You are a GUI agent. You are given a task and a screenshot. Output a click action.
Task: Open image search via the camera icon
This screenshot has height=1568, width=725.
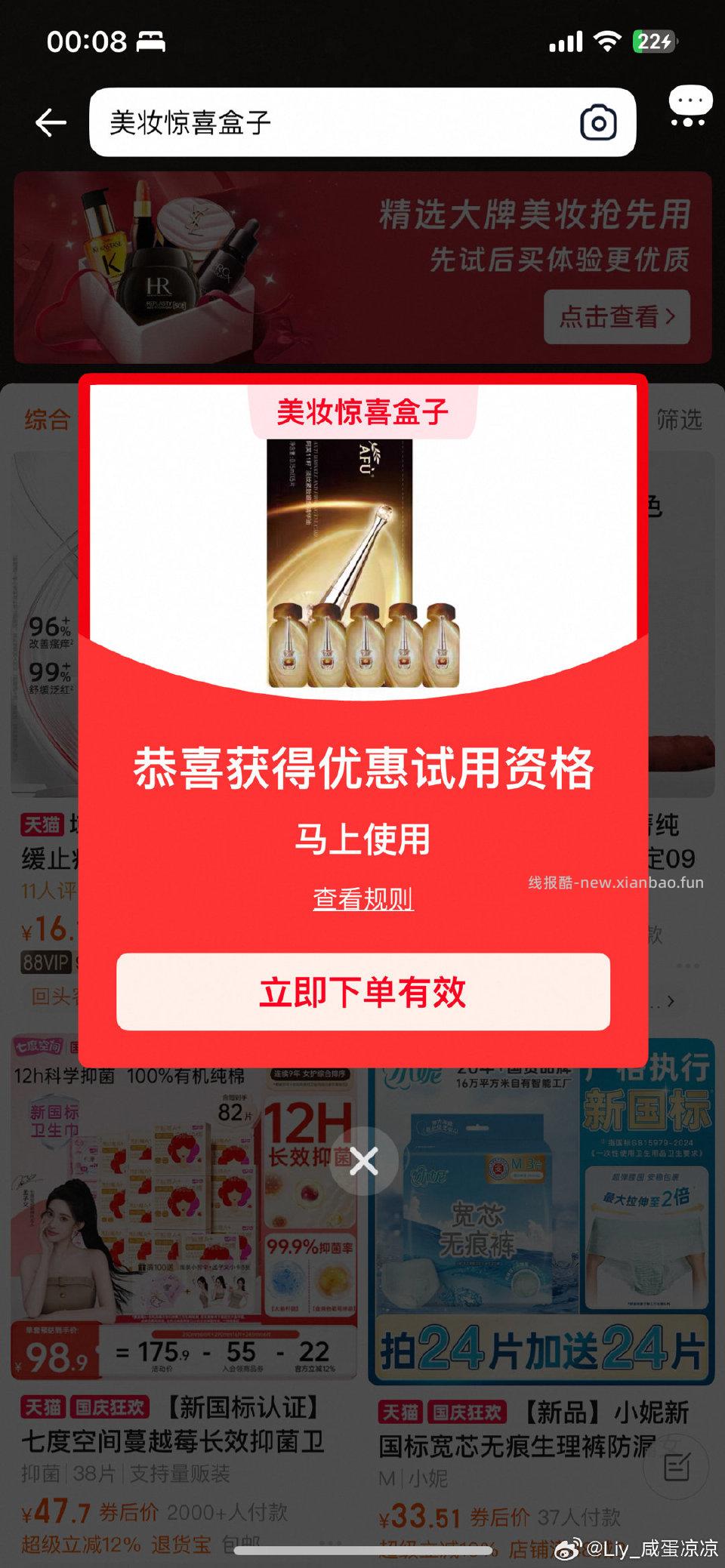click(597, 123)
